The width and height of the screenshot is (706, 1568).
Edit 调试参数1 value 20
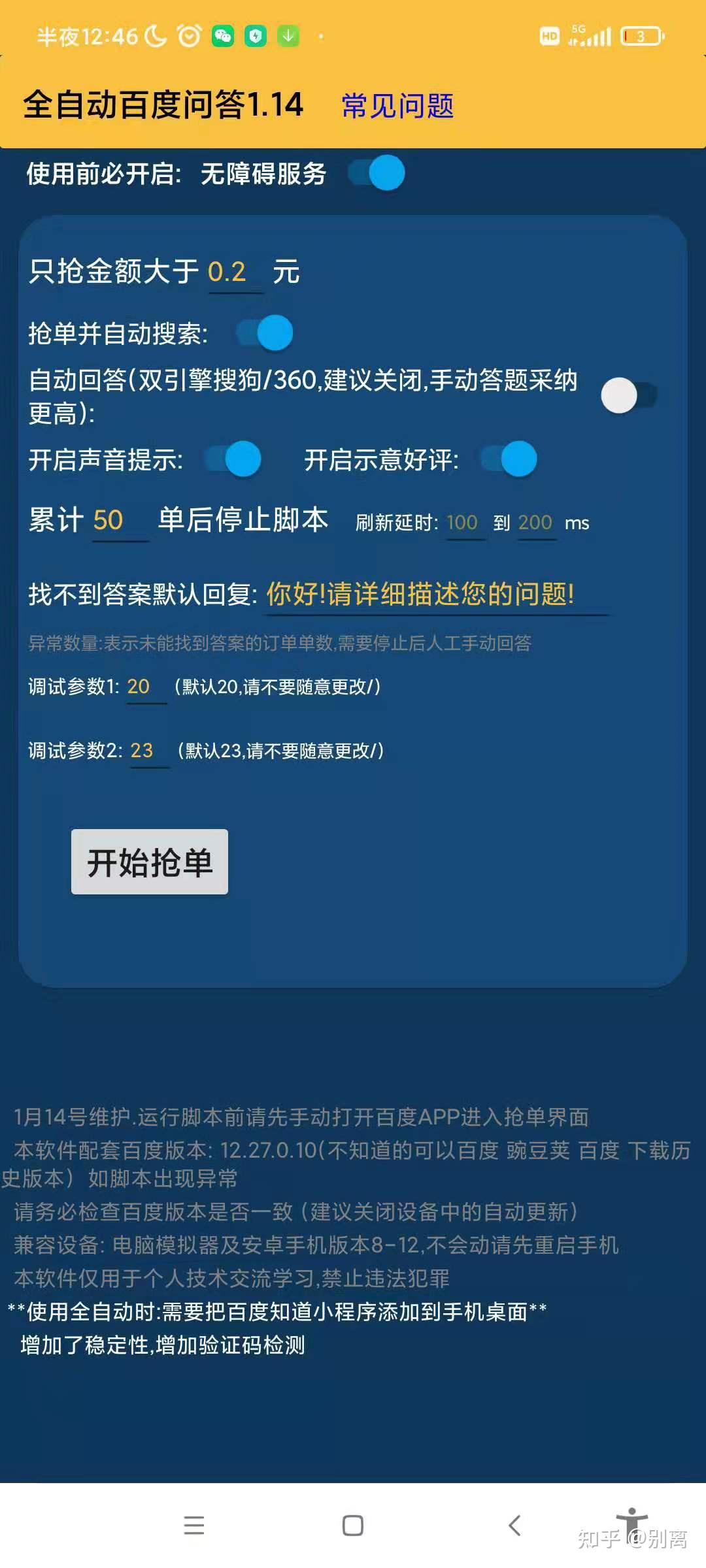point(144,687)
